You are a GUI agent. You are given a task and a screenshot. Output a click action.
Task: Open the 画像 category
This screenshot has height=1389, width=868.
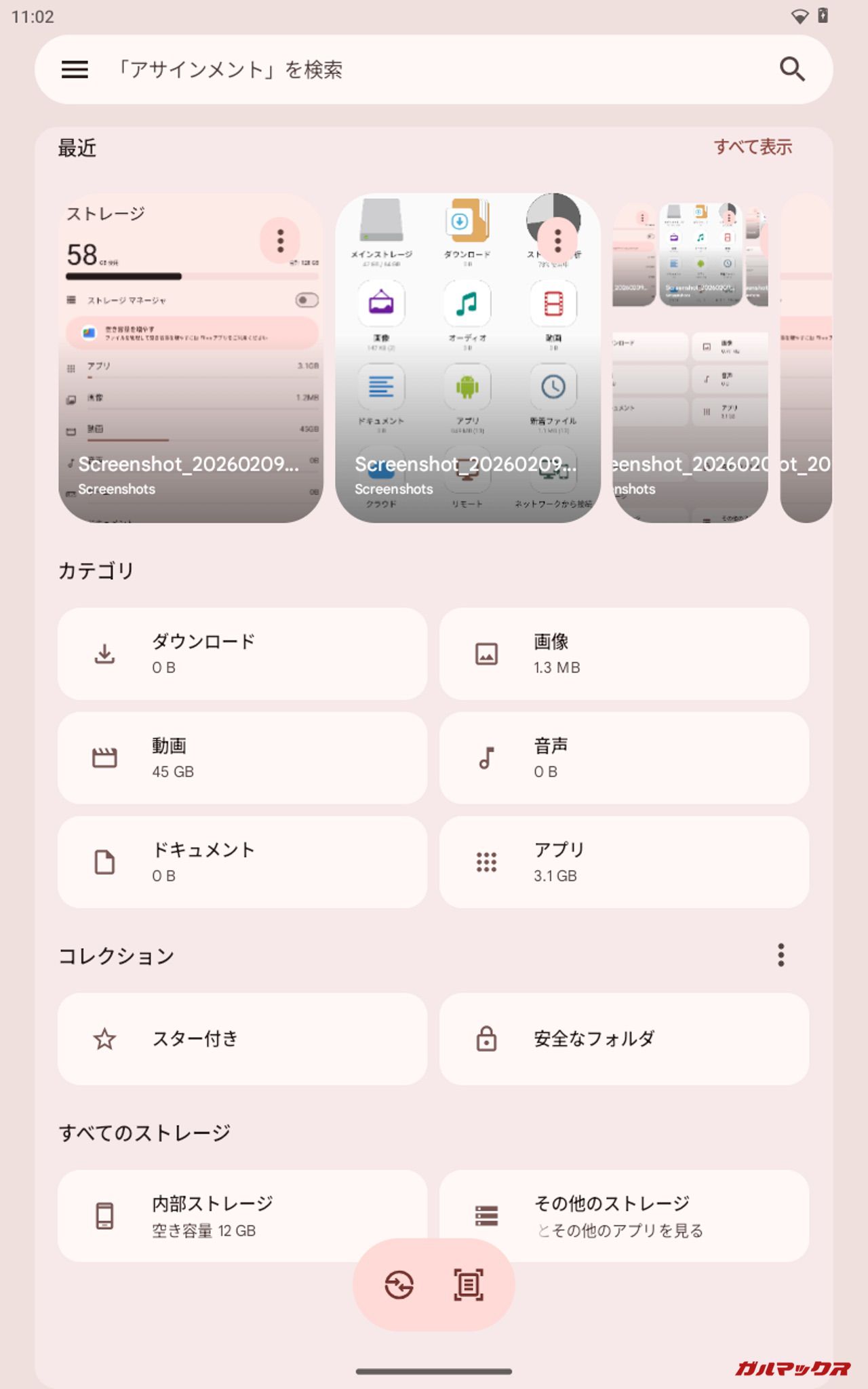pos(624,654)
